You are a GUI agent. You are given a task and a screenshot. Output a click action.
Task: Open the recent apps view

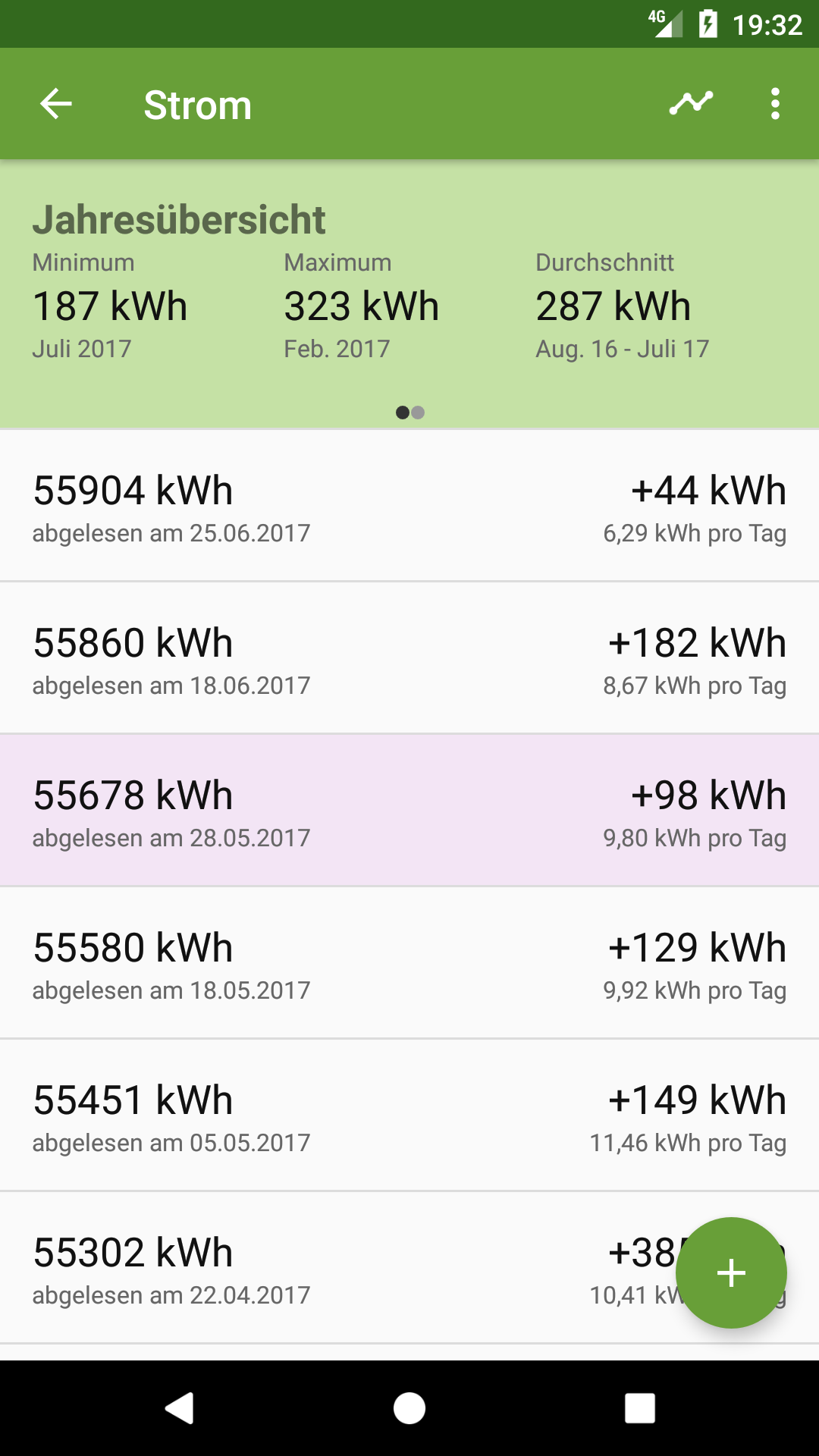click(640, 1408)
